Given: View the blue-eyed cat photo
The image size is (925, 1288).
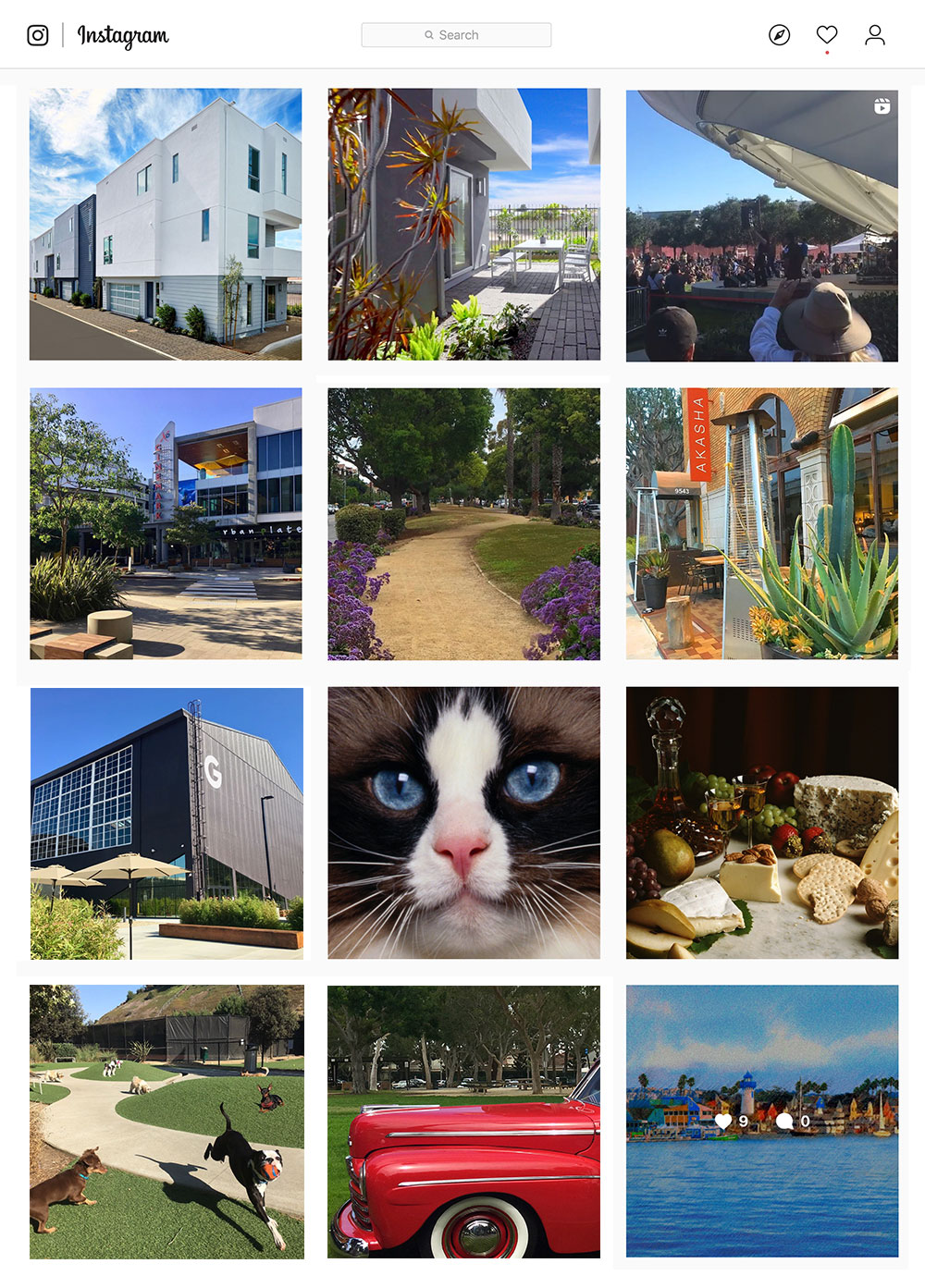Looking at the screenshot, I should tap(463, 823).
